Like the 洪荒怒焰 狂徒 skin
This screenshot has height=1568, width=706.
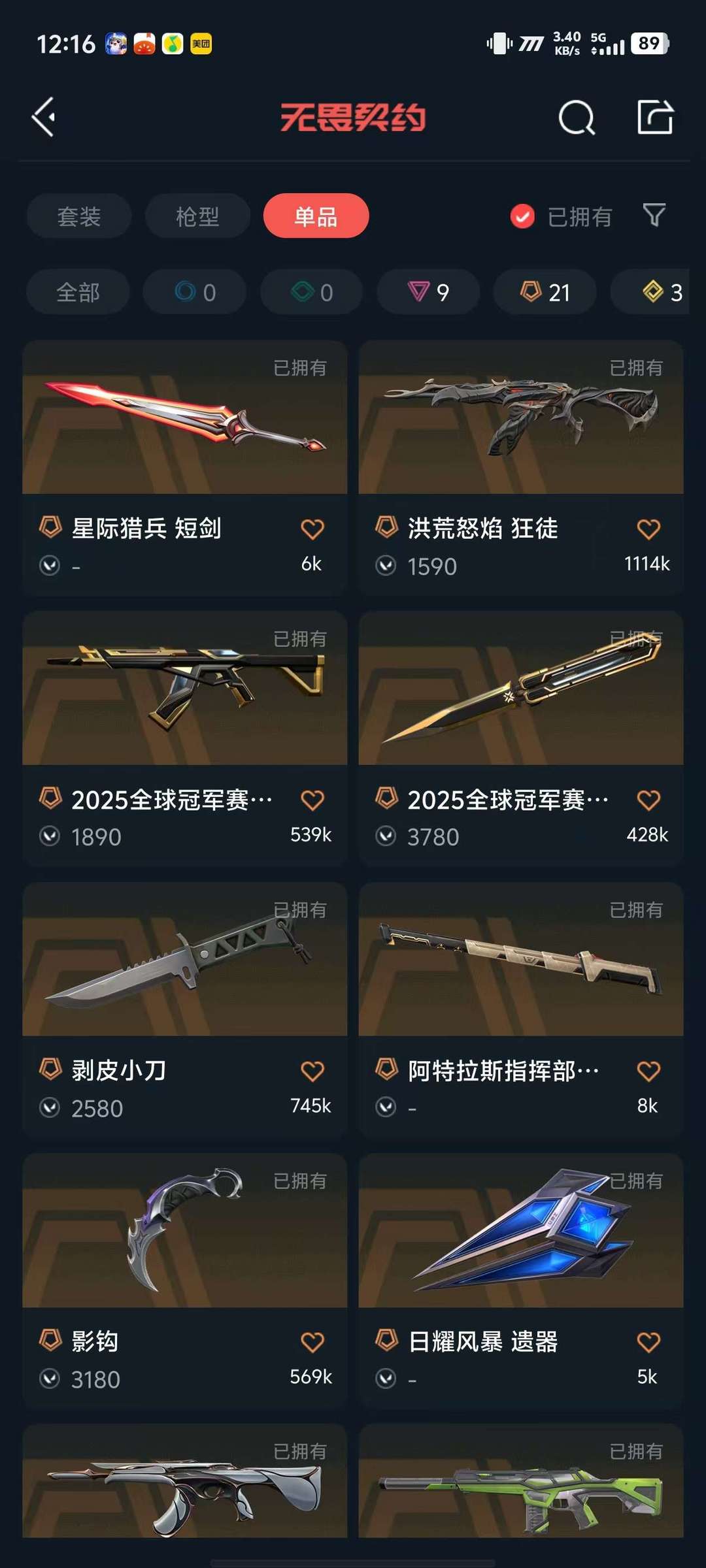coord(648,529)
